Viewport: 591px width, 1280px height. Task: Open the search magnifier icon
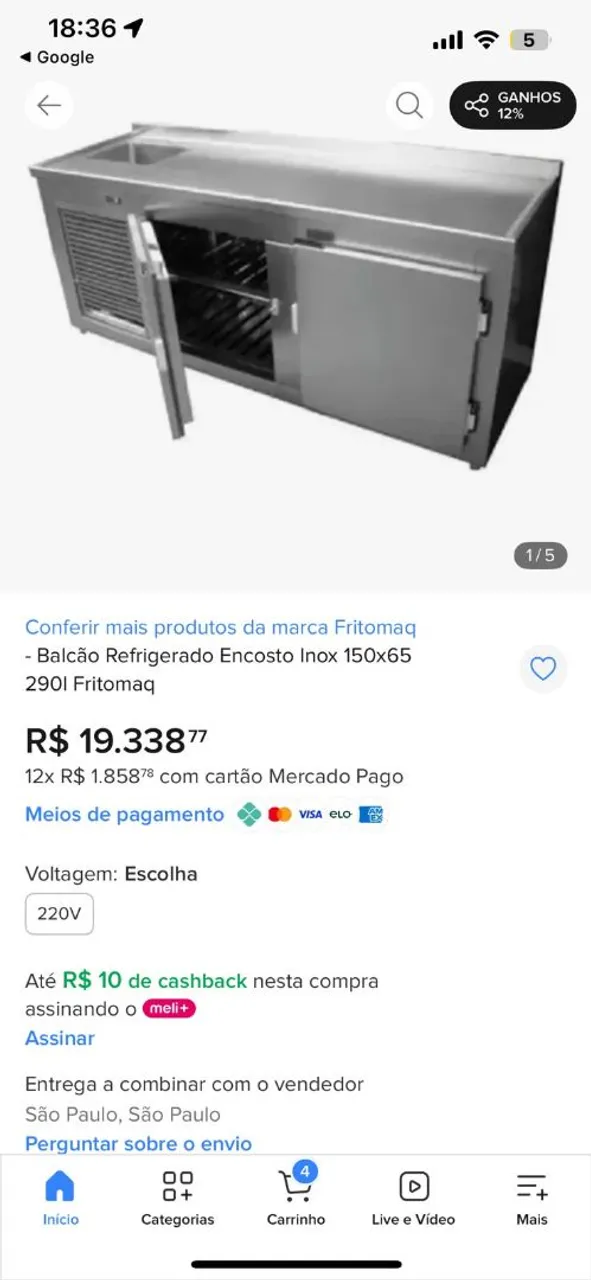coord(409,105)
